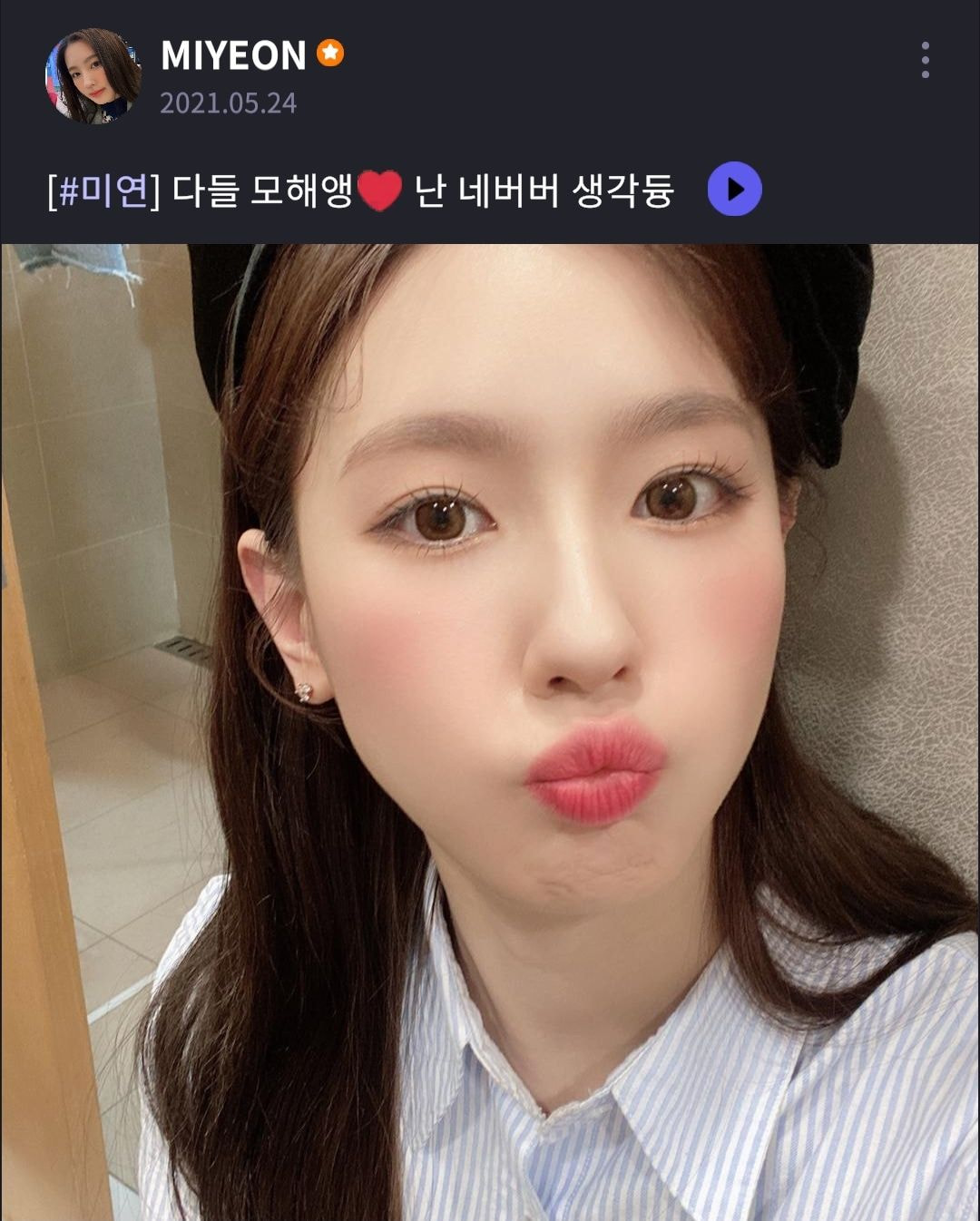
Task: Open the posted selfie photo
Action: click(490, 731)
